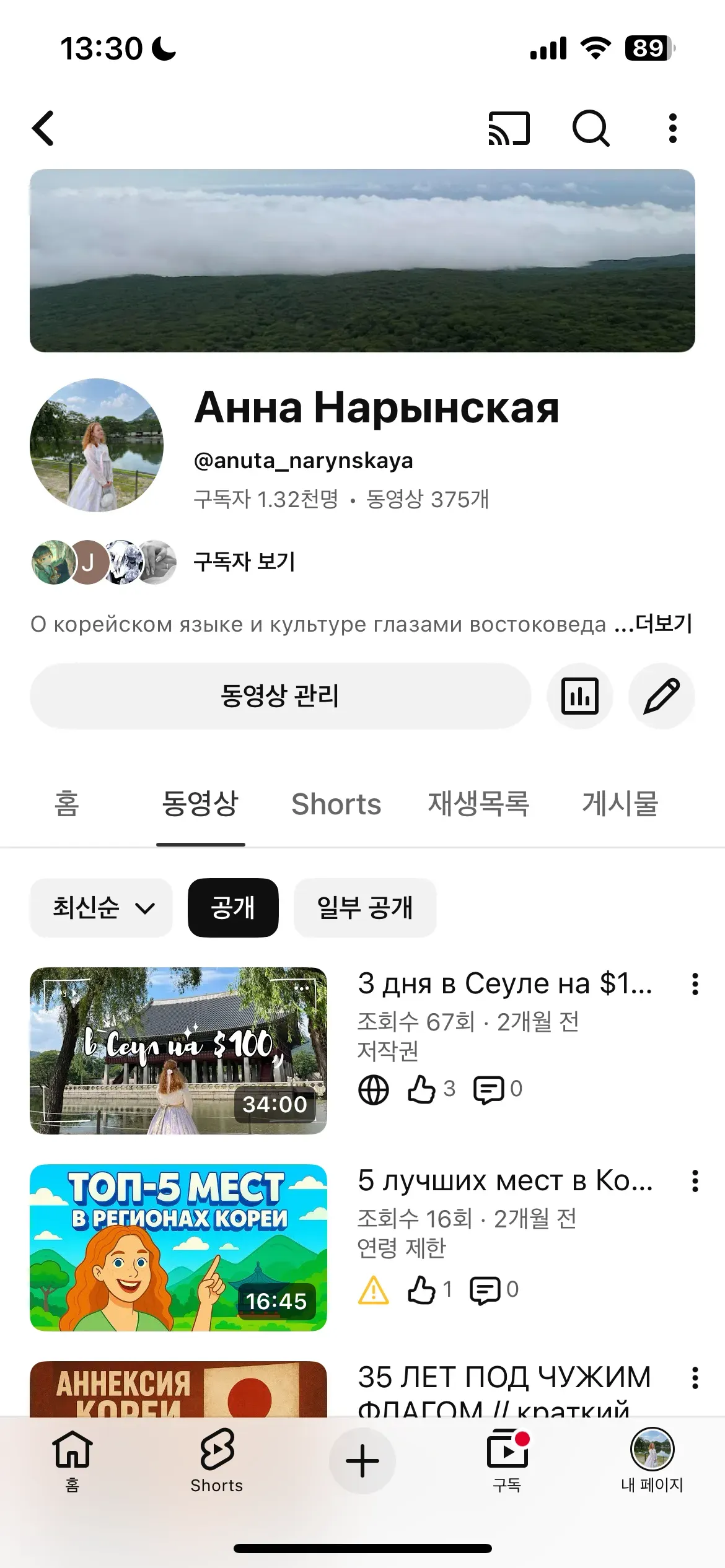Click the search icon
Image resolution: width=725 pixels, height=1568 pixels.
[x=591, y=128]
